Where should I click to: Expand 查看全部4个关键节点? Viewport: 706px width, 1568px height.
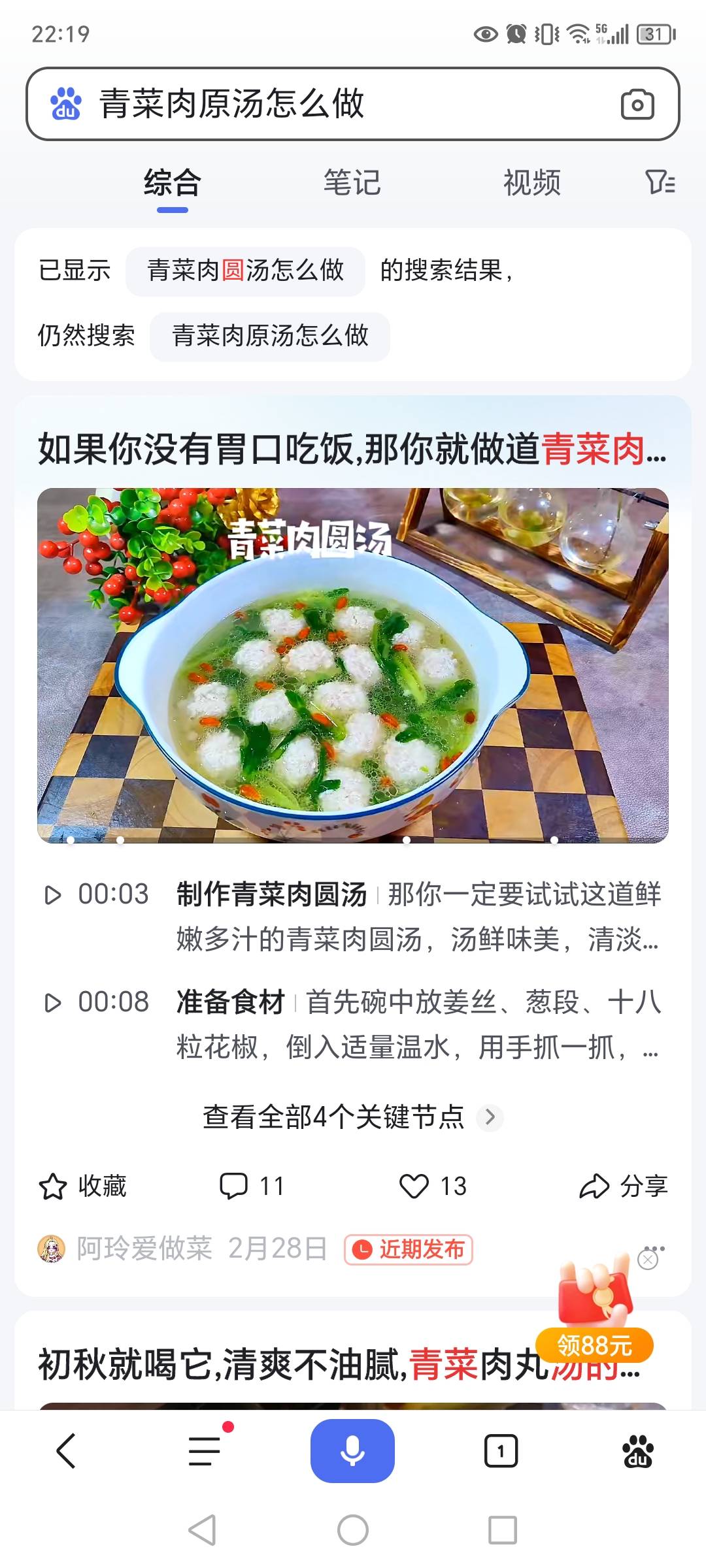pos(352,1117)
